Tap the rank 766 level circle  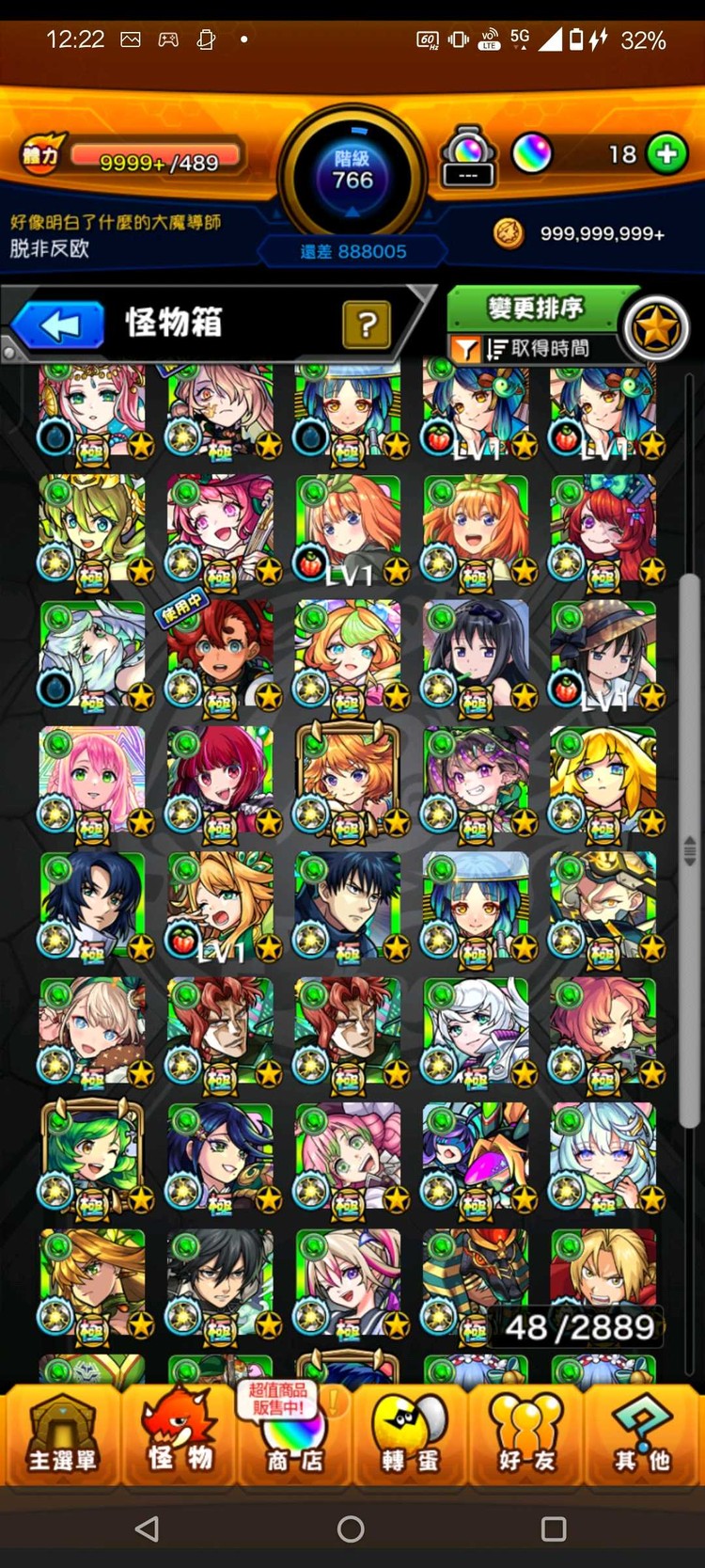(352, 172)
